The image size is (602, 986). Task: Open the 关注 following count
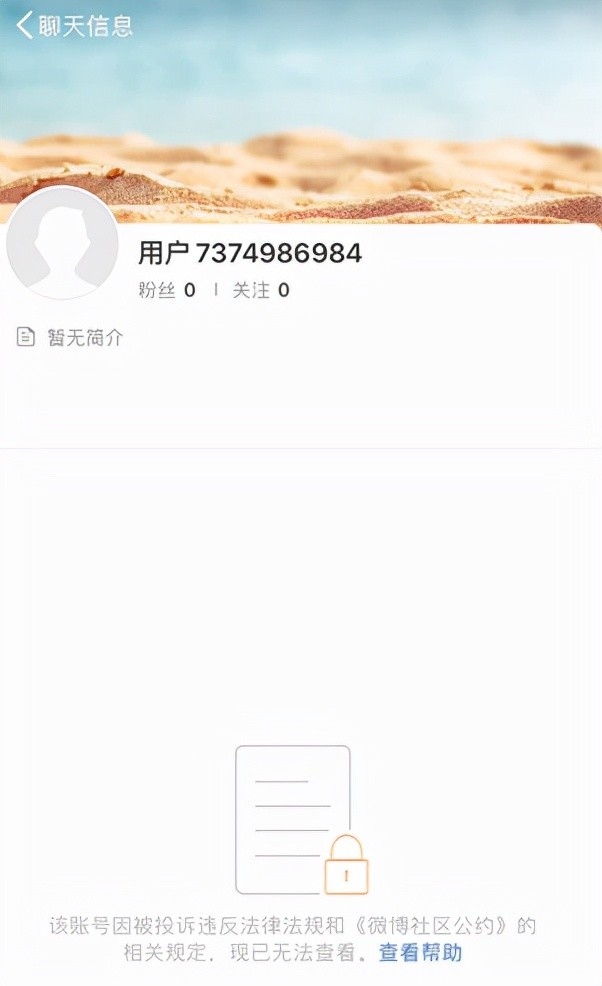click(261, 290)
